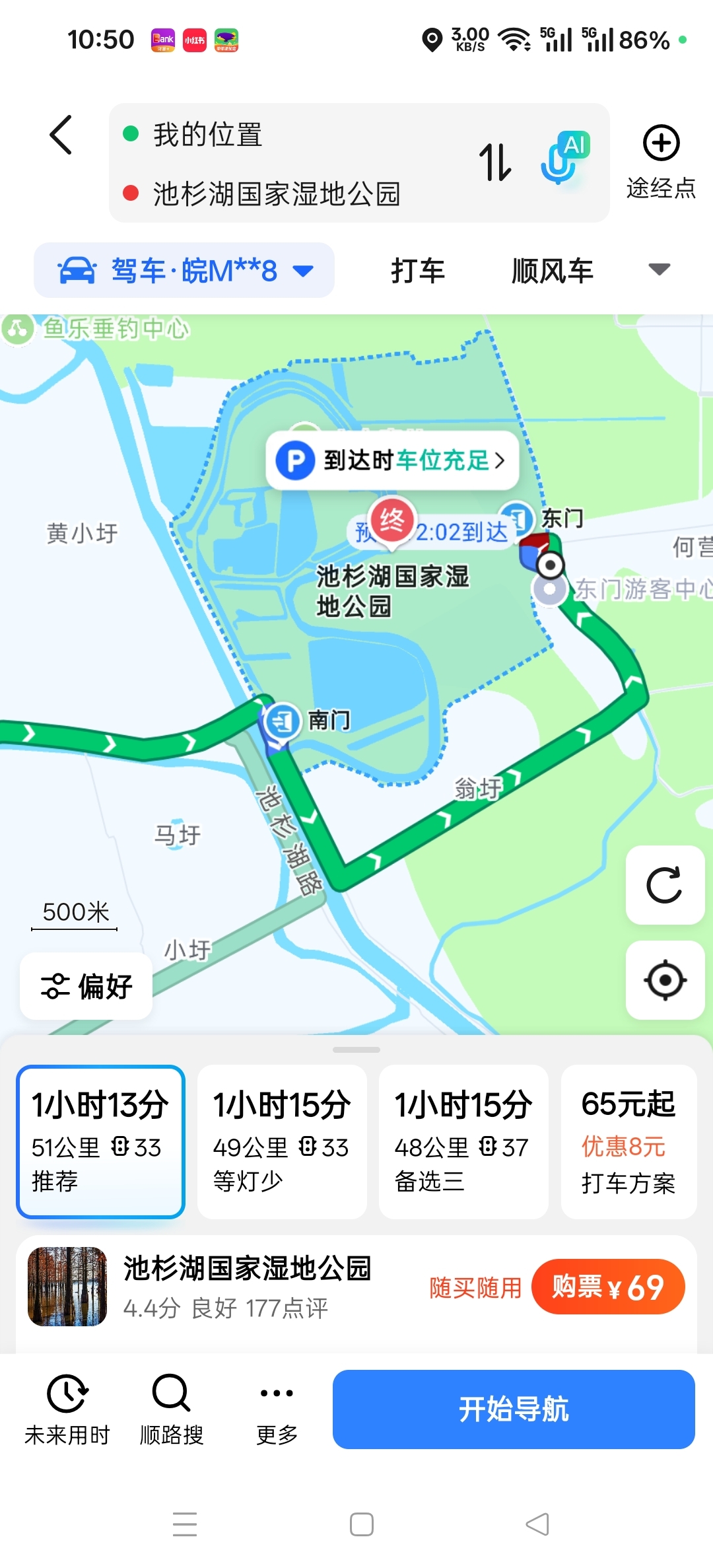Open route 偏好 preferences
Image resolution: width=713 pixels, height=1568 pixels.
[86, 986]
